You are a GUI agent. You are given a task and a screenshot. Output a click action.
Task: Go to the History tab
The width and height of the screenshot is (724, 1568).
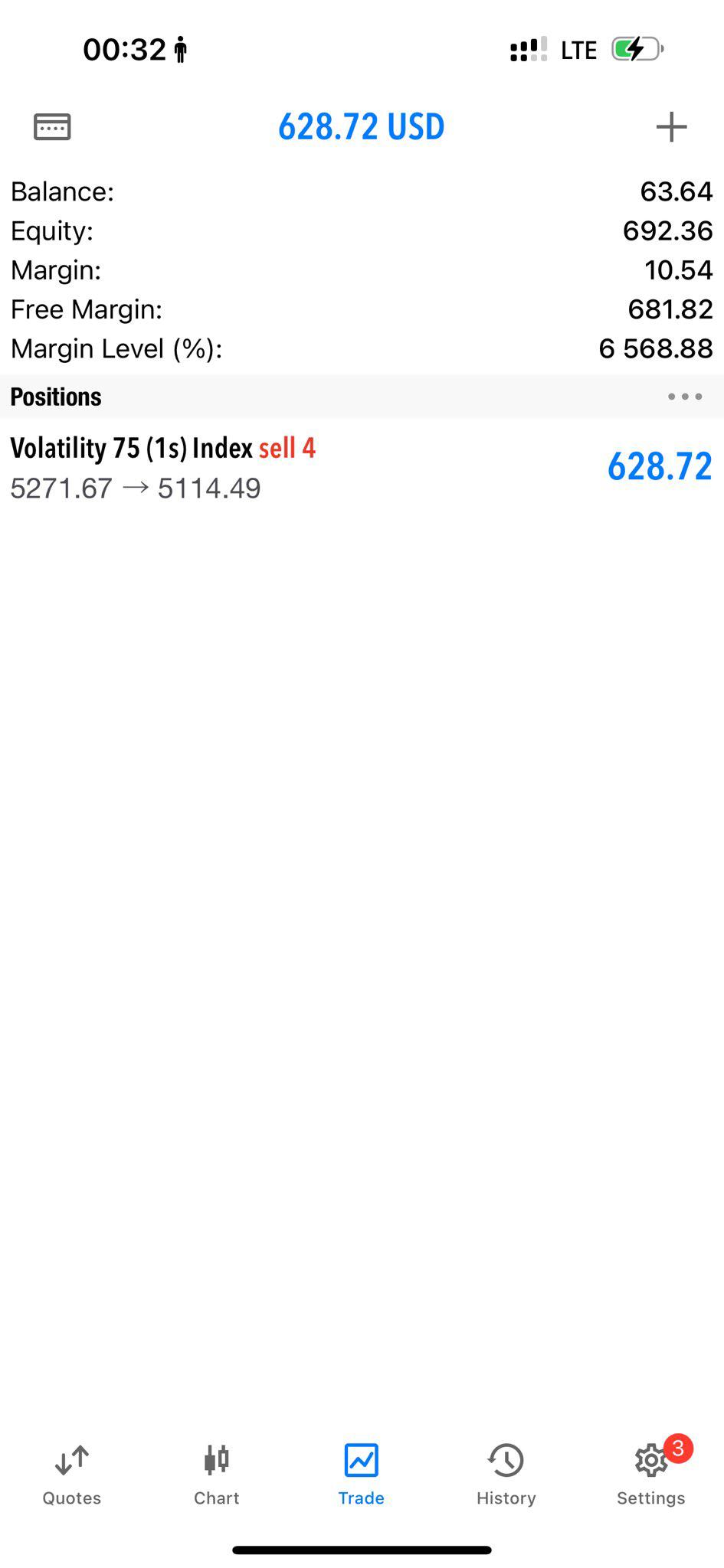click(x=506, y=1475)
